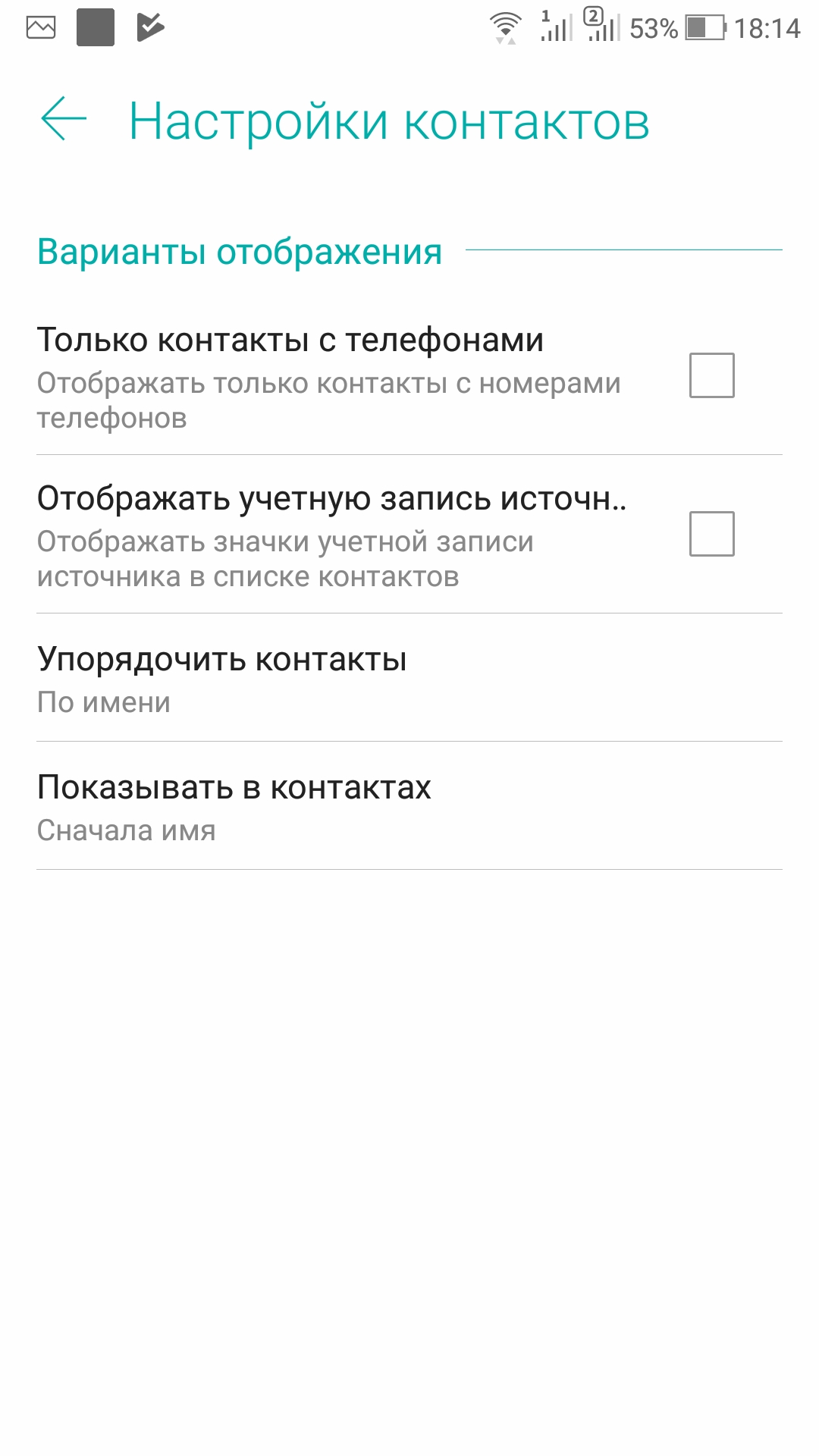Check Отображать учетную запись источника box
The width and height of the screenshot is (819, 1456).
tap(711, 534)
